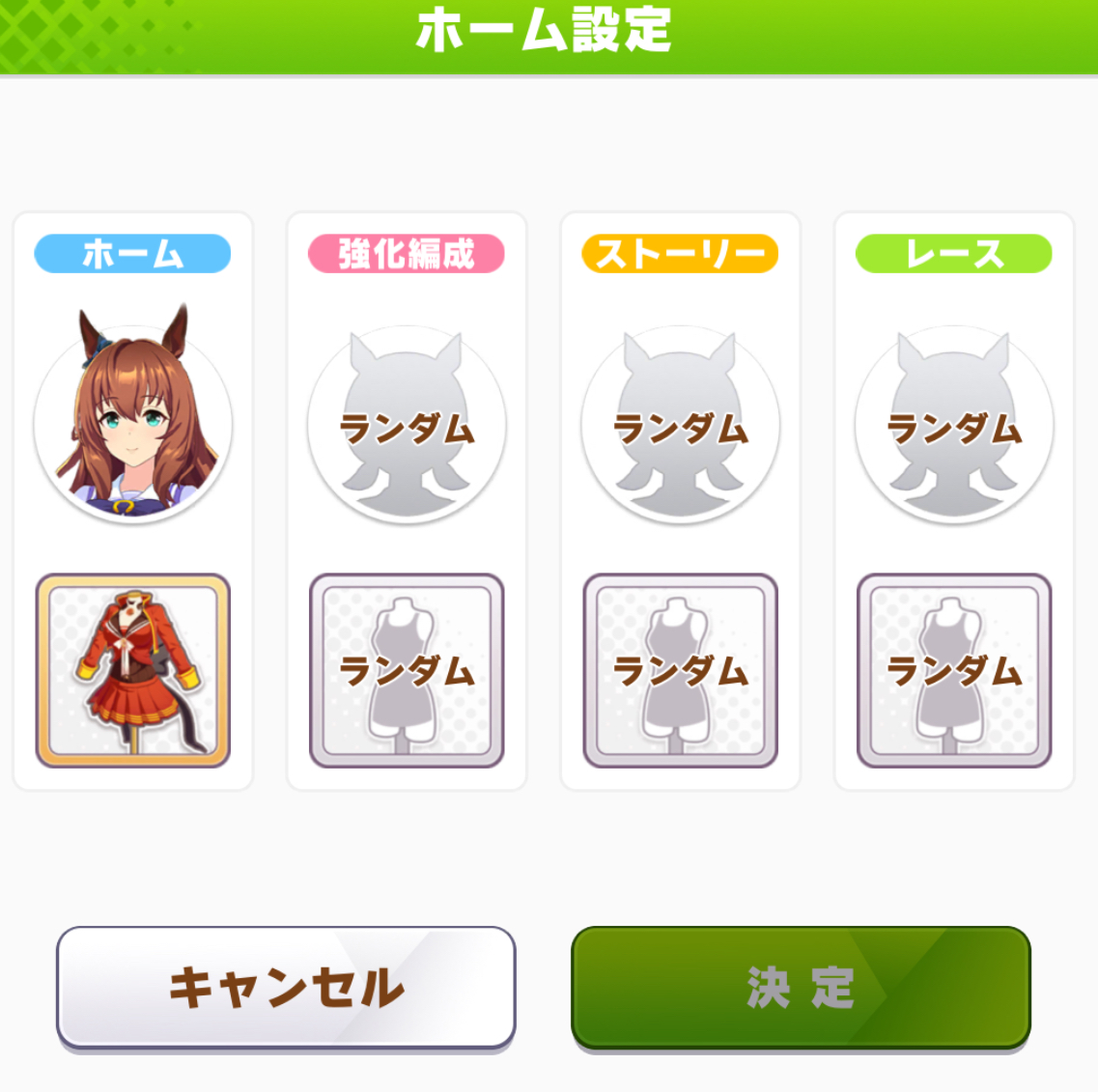Confirm with the 決定 button
This screenshot has width=1098, height=1092.
[801, 987]
